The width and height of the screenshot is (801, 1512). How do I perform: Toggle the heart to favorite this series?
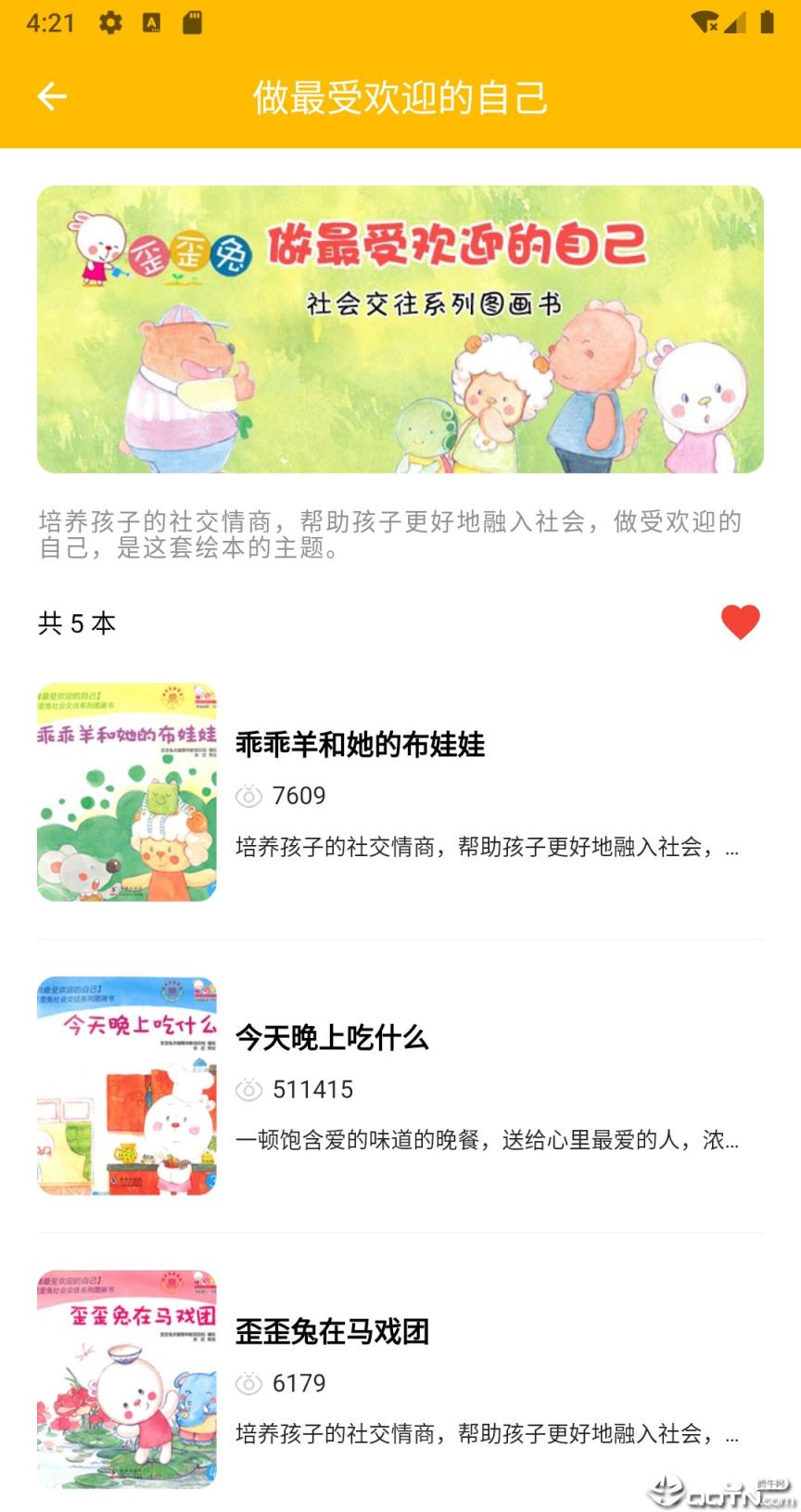(x=742, y=622)
